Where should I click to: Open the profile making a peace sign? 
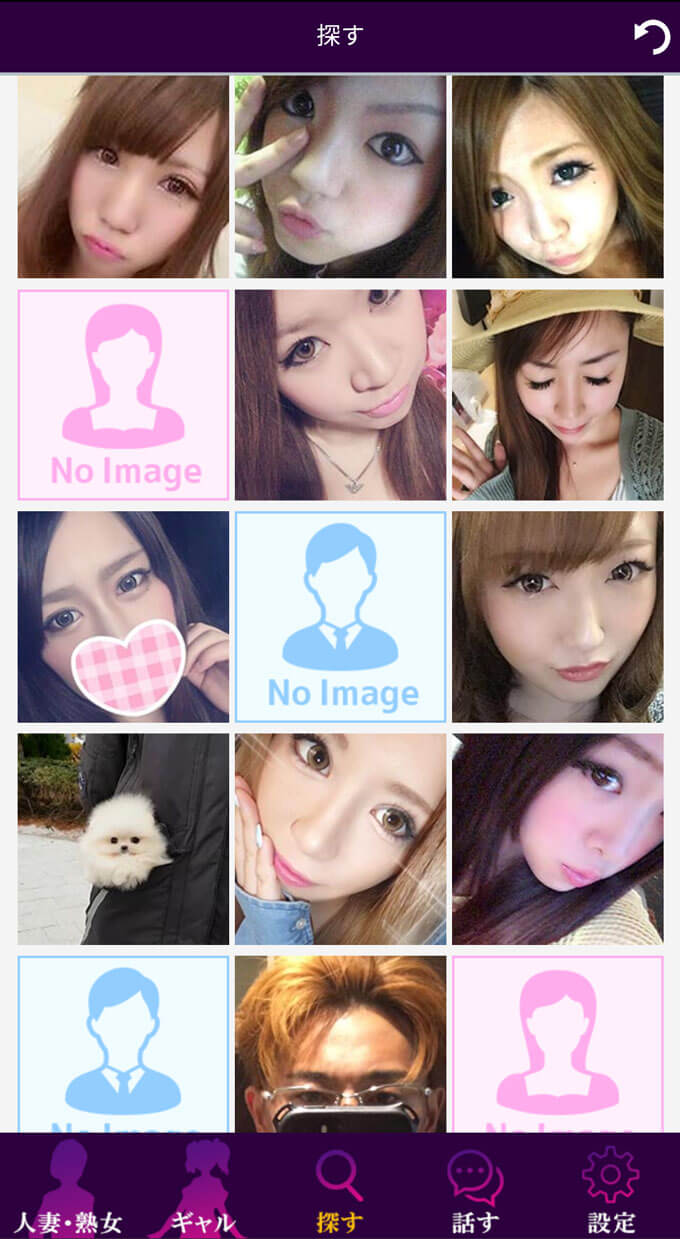[340, 177]
